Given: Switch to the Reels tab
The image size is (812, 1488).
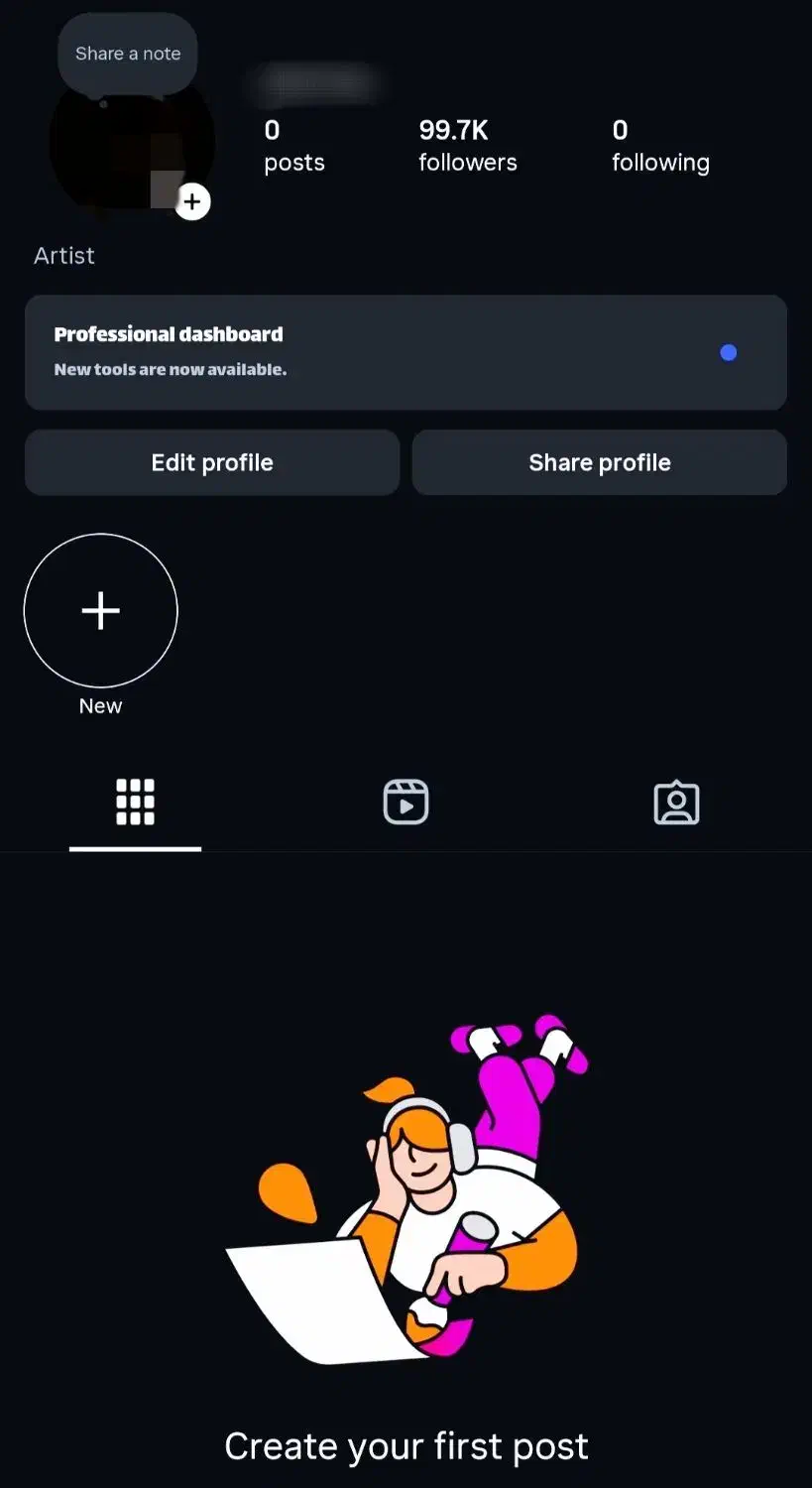Looking at the screenshot, I should coord(406,803).
